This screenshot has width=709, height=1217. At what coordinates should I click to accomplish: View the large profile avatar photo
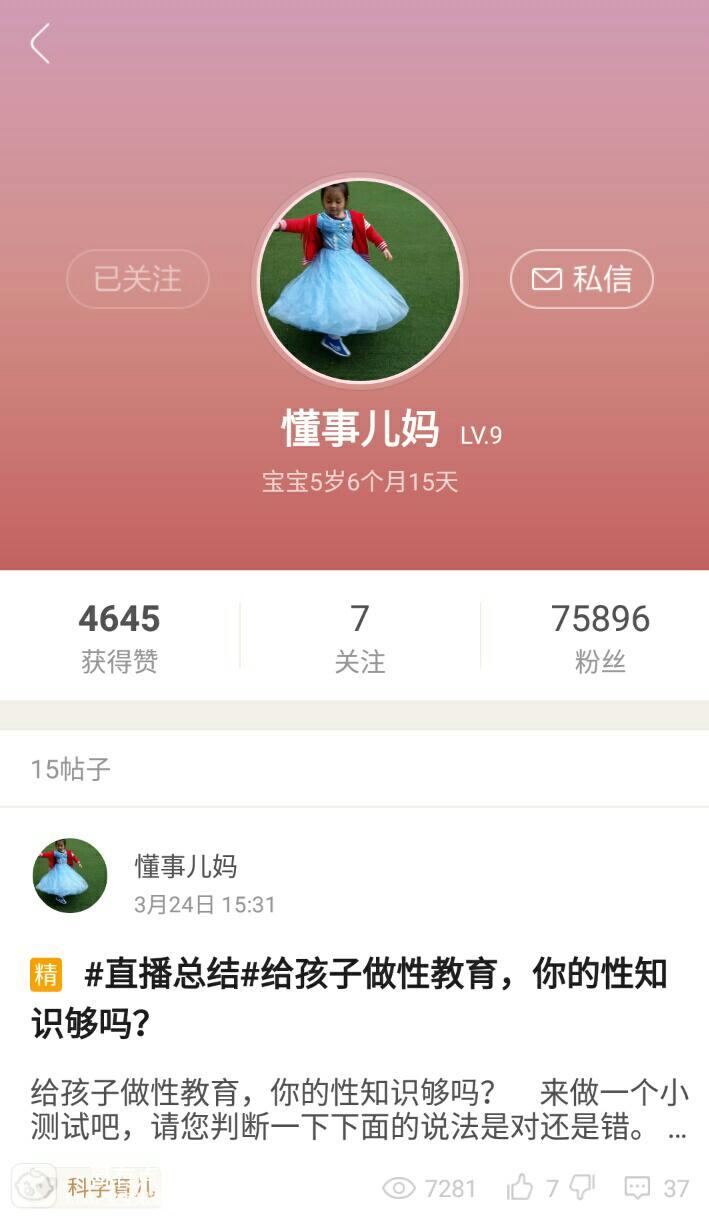click(x=360, y=280)
